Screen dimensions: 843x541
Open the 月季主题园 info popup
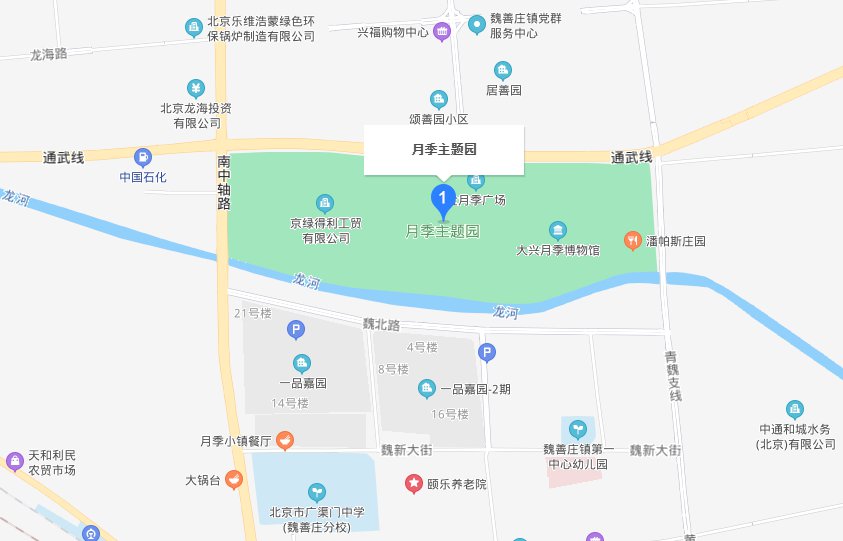(x=443, y=150)
